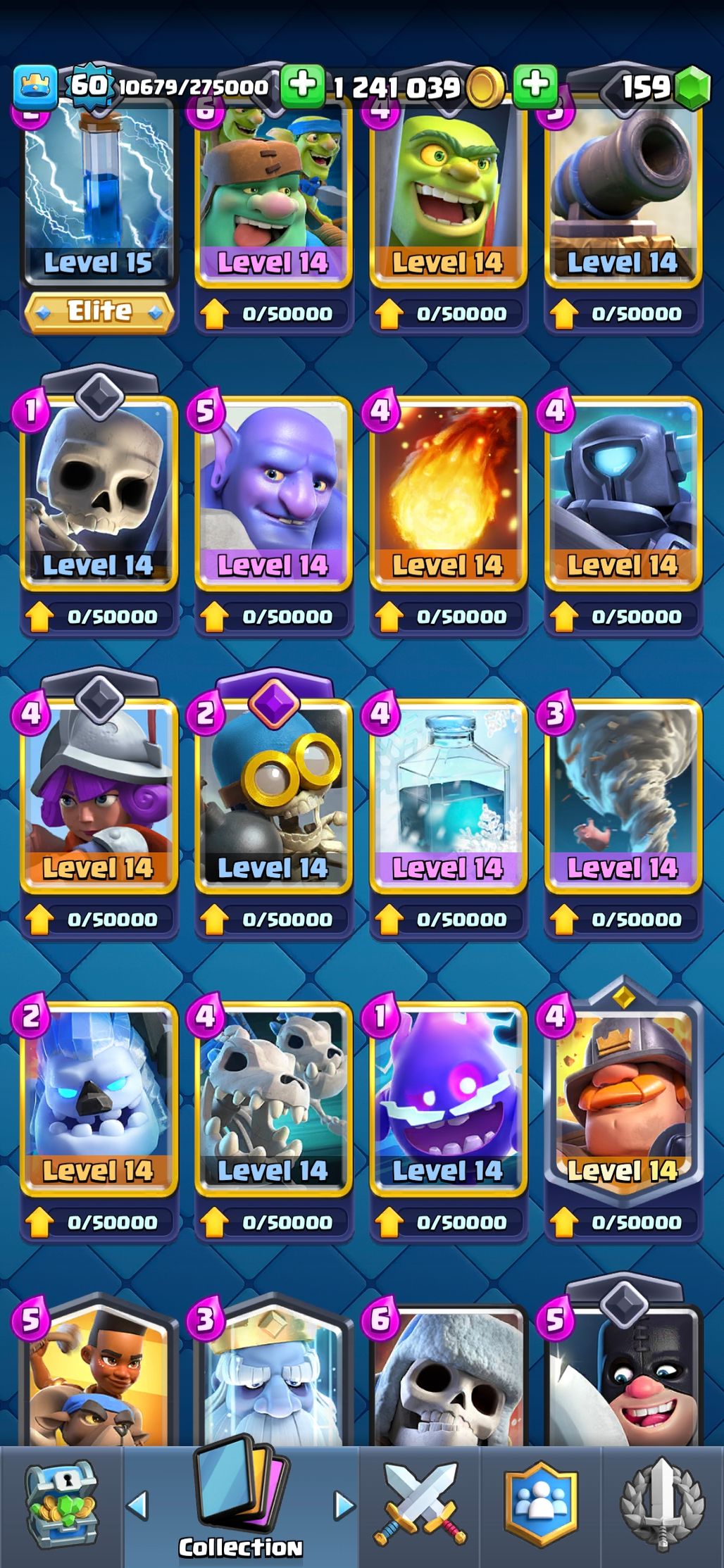The image size is (724, 1568).
Task: Select the Skeleton Dragons card
Action: pyautogui.click(x=273, y=1098)
